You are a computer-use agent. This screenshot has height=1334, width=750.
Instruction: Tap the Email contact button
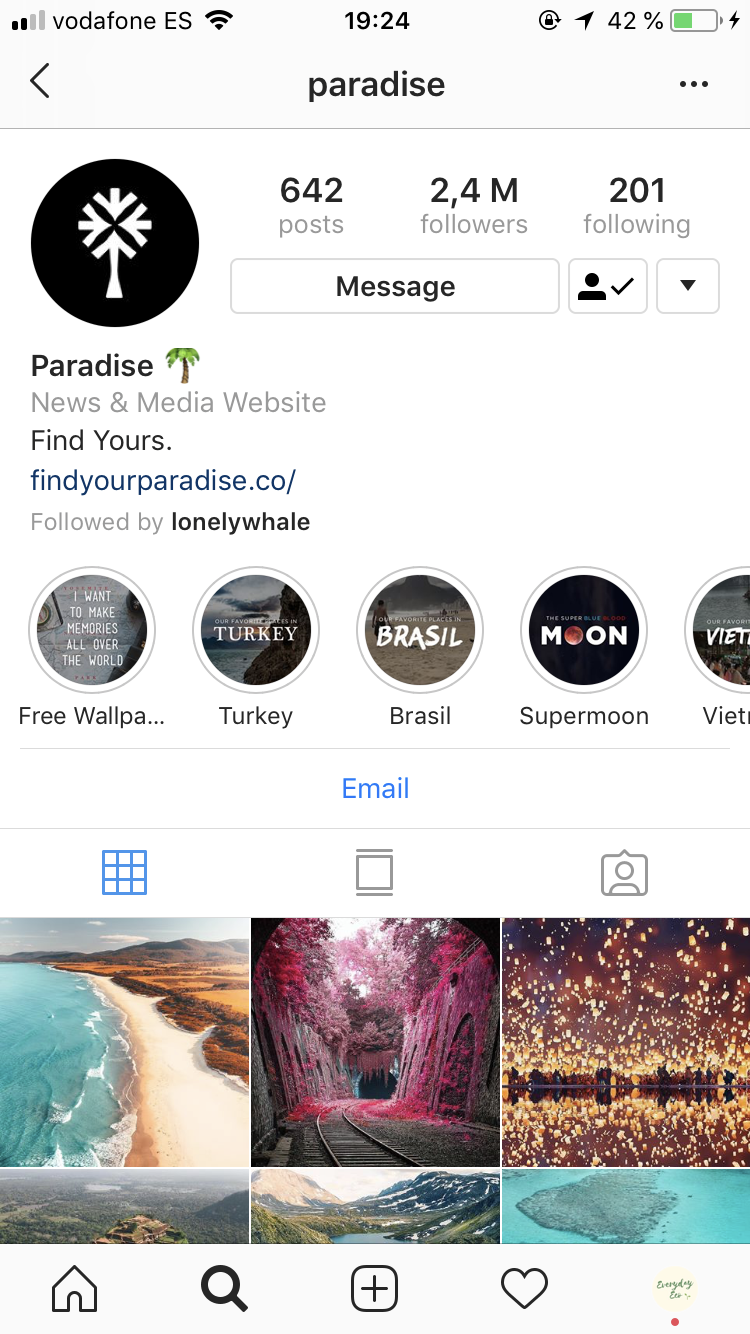375,789
